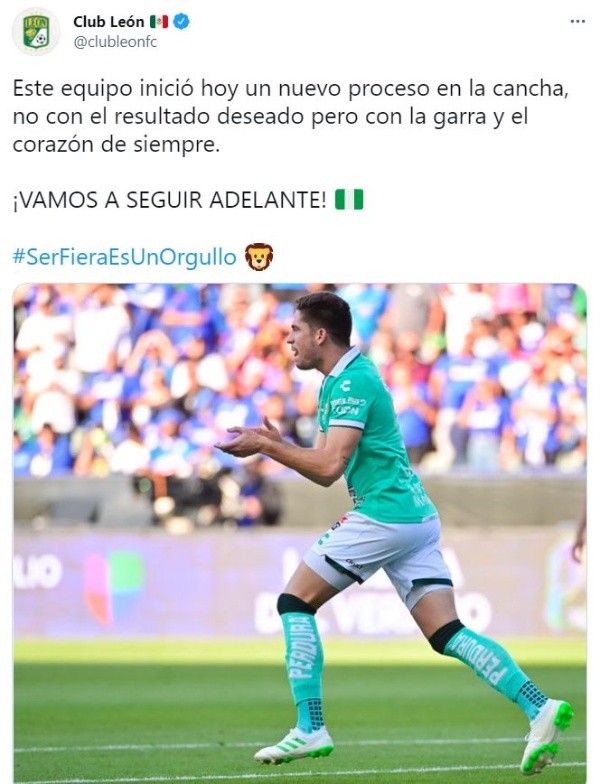Open the tweet's more options menu

point(577,21)
